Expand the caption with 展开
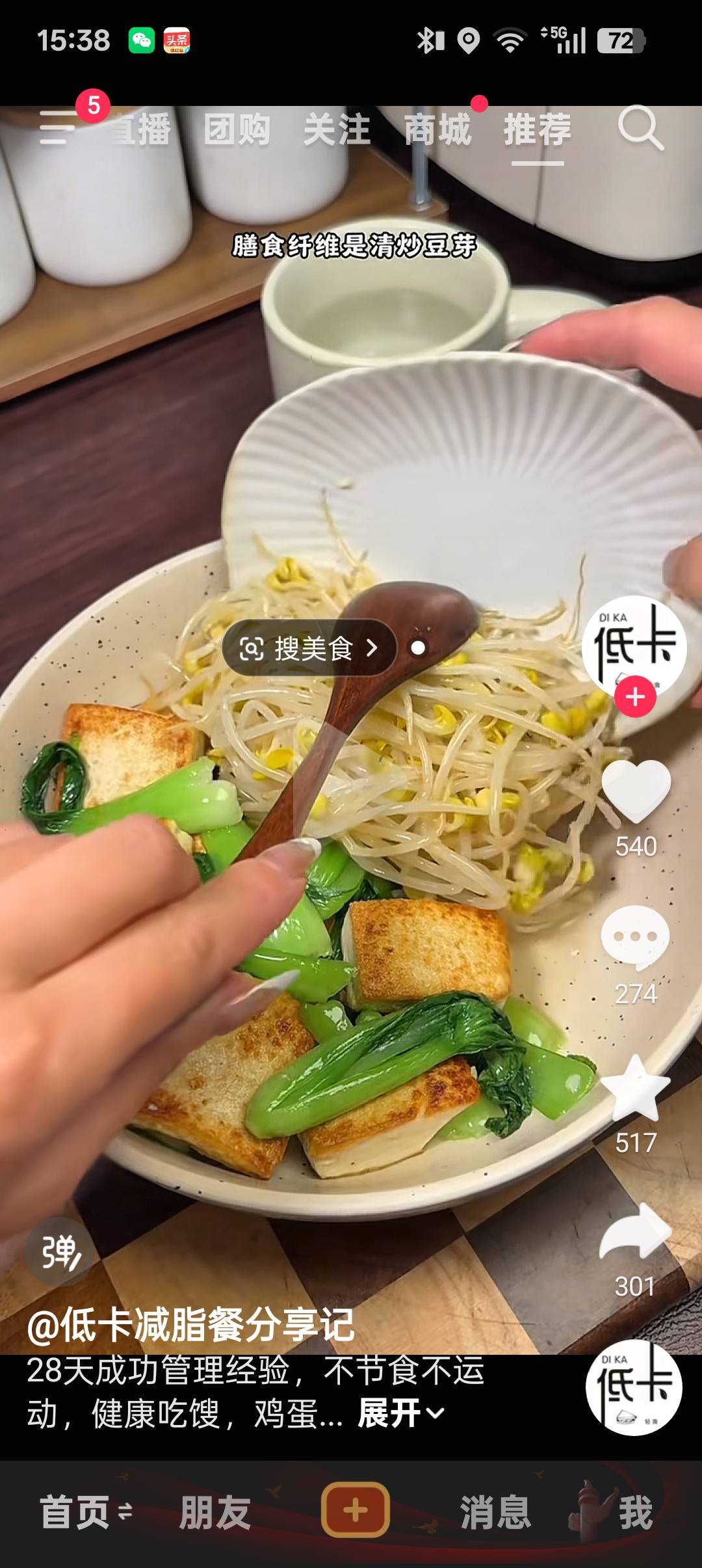This screenshot has width=702, height=1568. coord(400,1413)
